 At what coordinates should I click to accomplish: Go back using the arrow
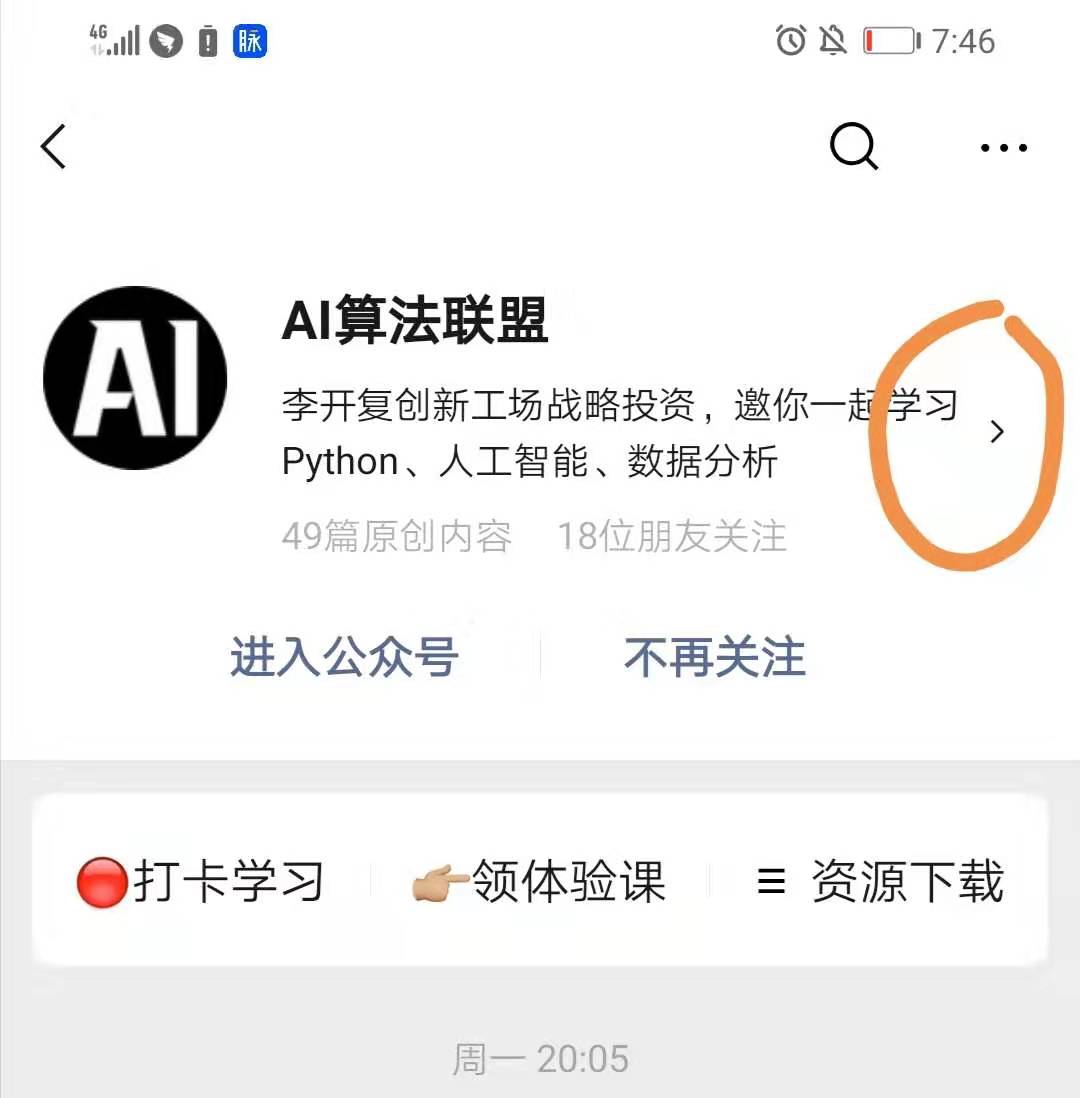(54, 147)
